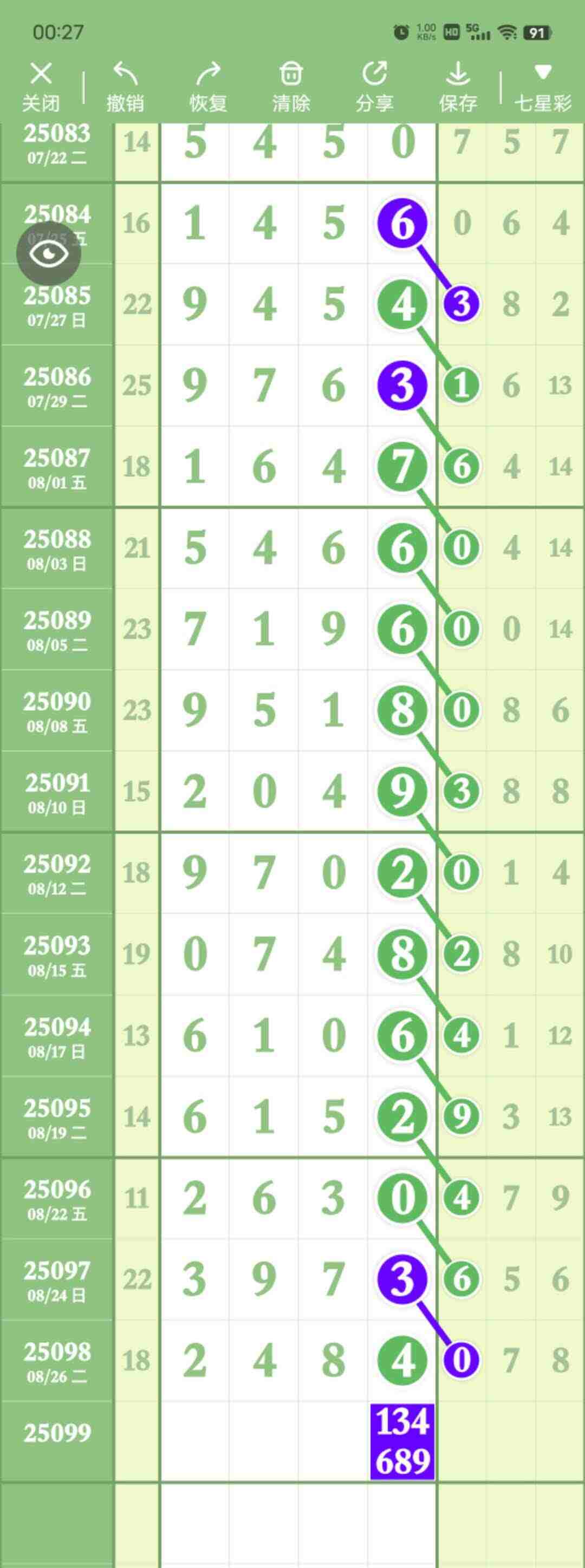Clear all markings

click(291, 87)
